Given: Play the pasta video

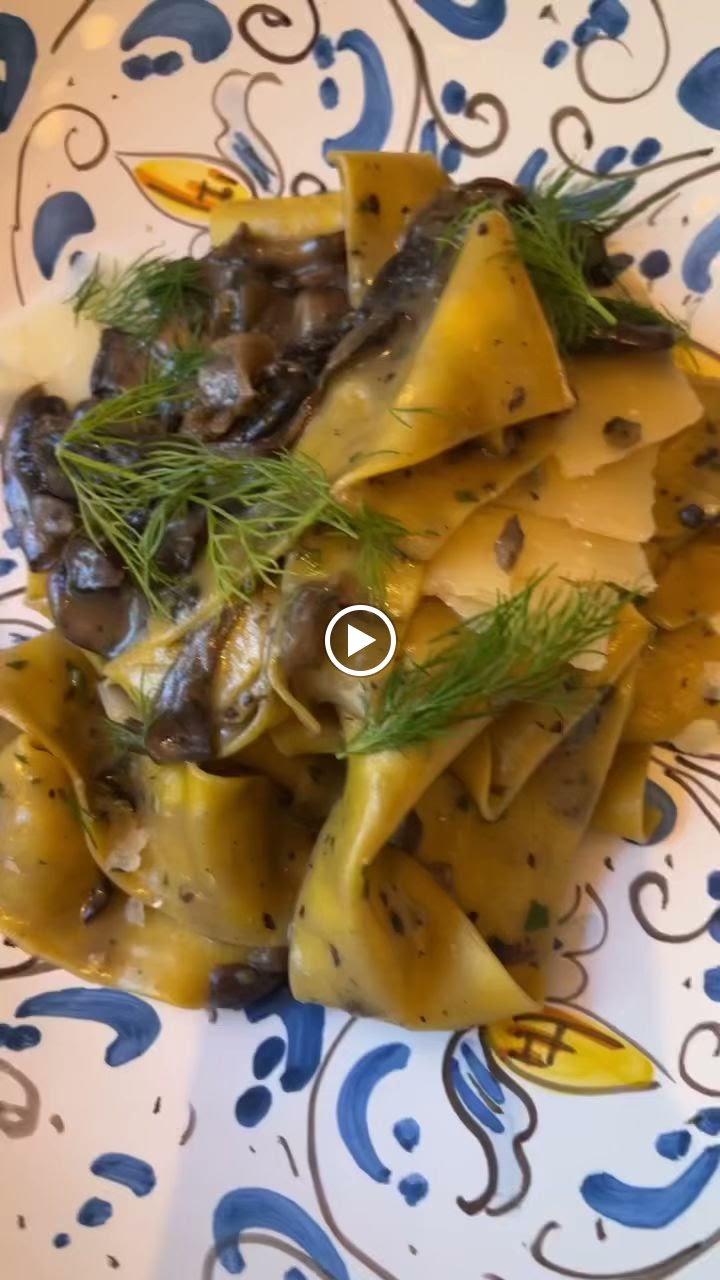Looking at the screenshot, I should click(360, 641).
